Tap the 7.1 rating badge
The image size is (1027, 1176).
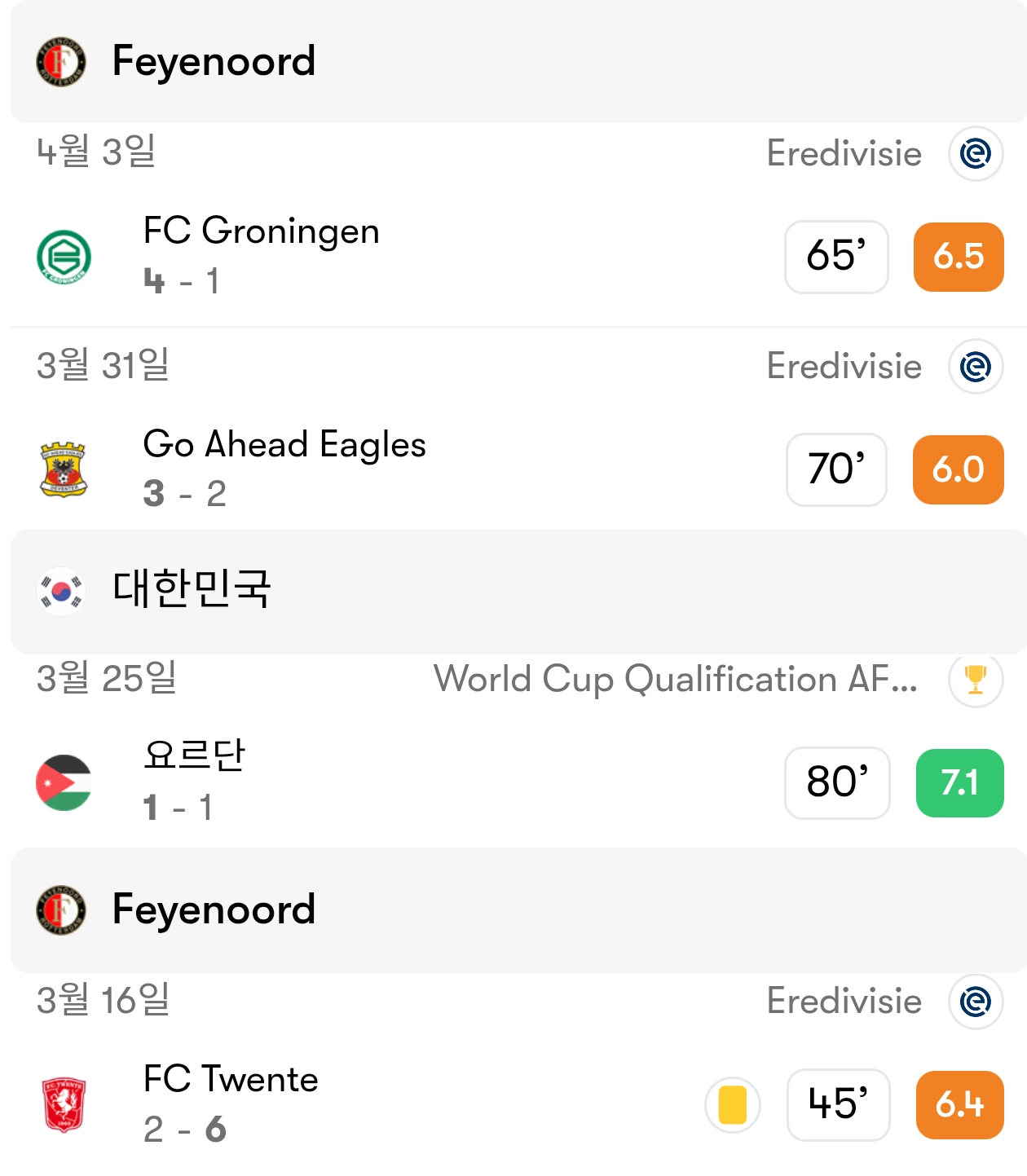[959, 782]
